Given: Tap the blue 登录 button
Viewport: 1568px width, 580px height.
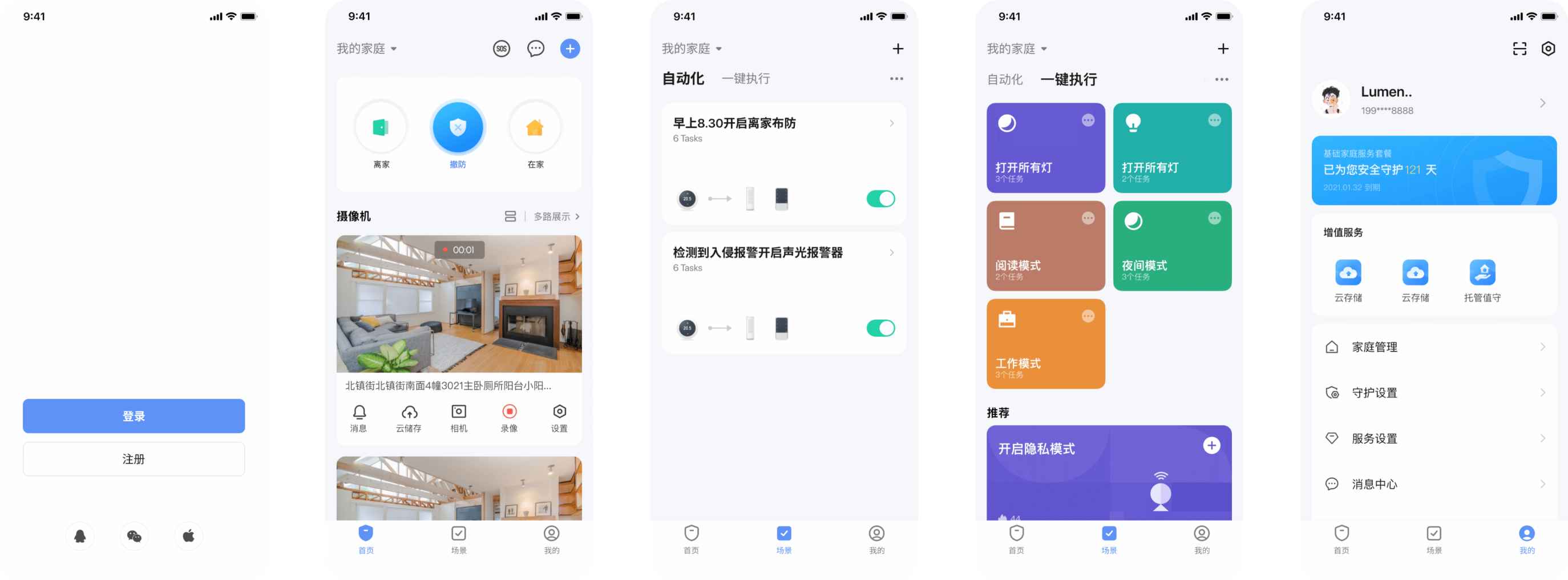Looking at the screenshot, I should coord(134,416).
